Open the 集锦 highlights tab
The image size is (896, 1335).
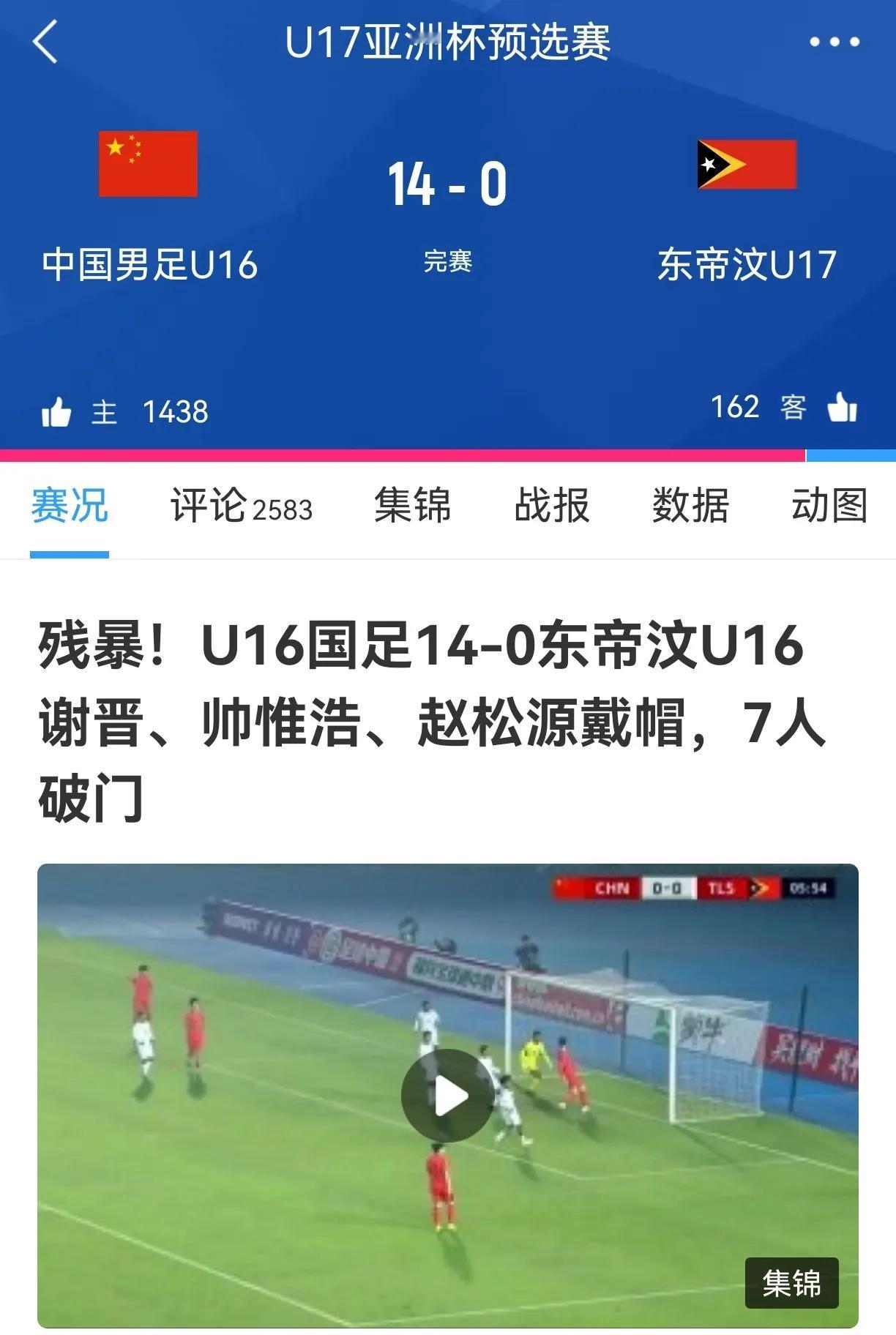tap(414, 505)
